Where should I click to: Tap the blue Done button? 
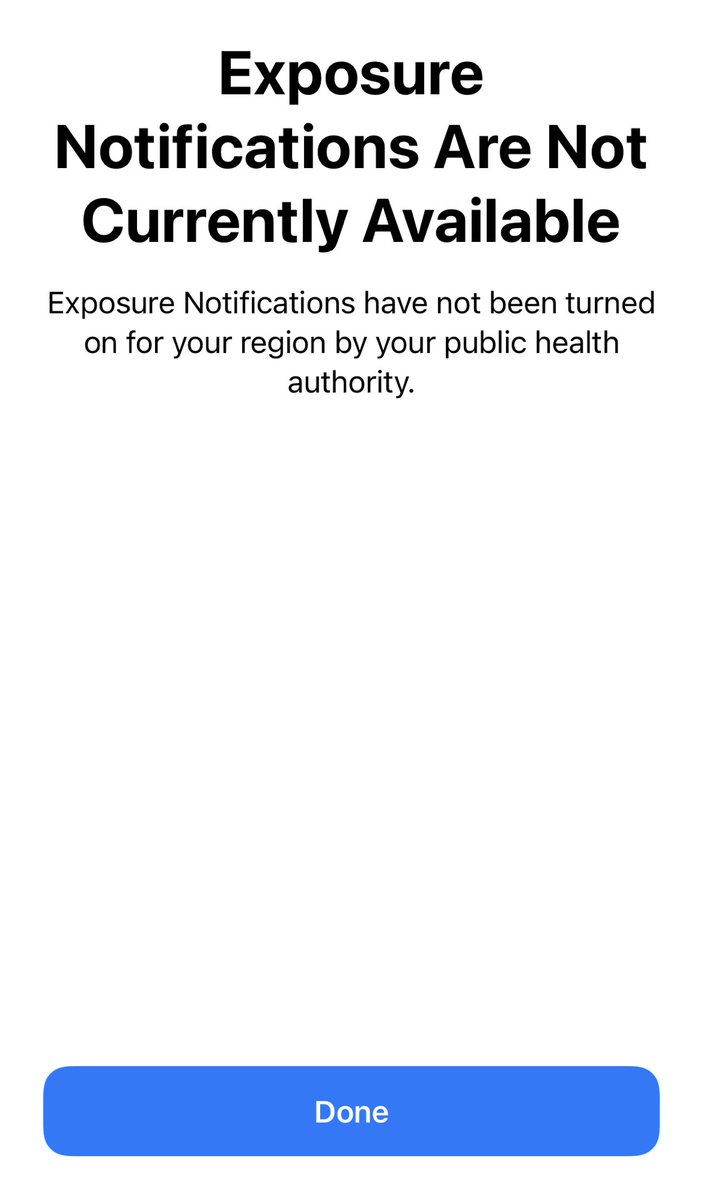pyautogui.click(x=351, y=1111)
